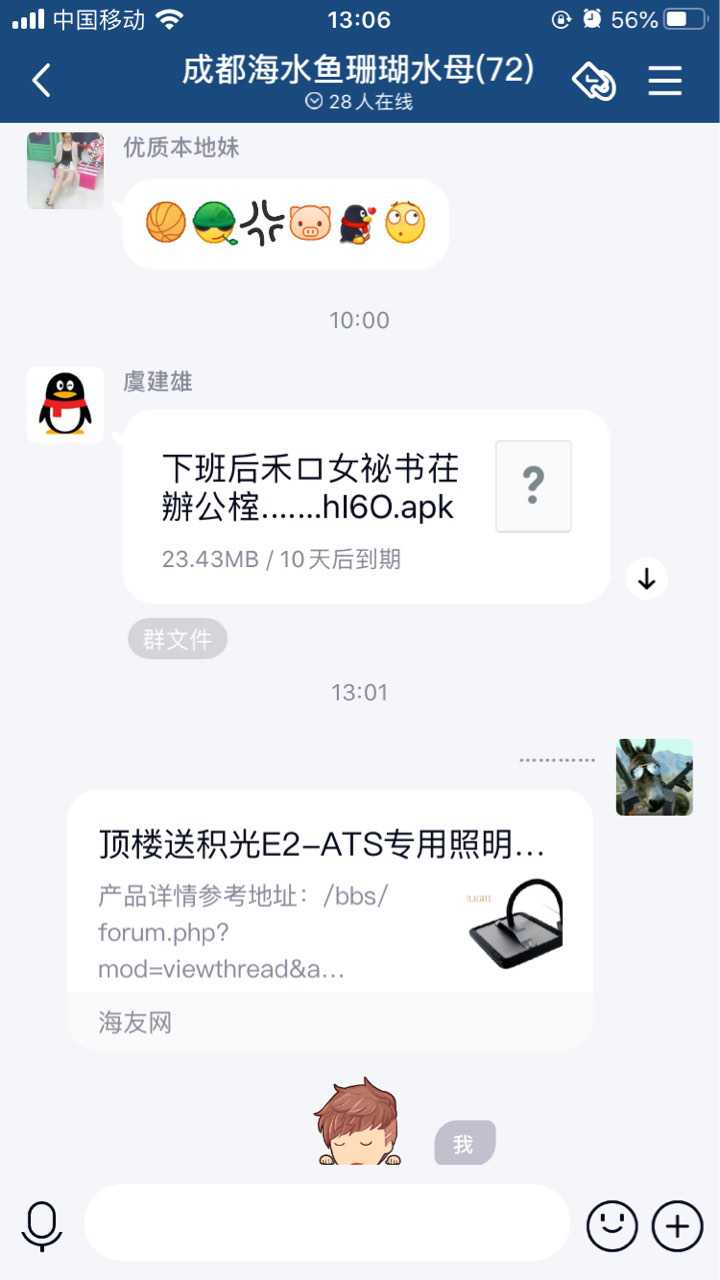Jump down with the arrow button

coord(647,578)
